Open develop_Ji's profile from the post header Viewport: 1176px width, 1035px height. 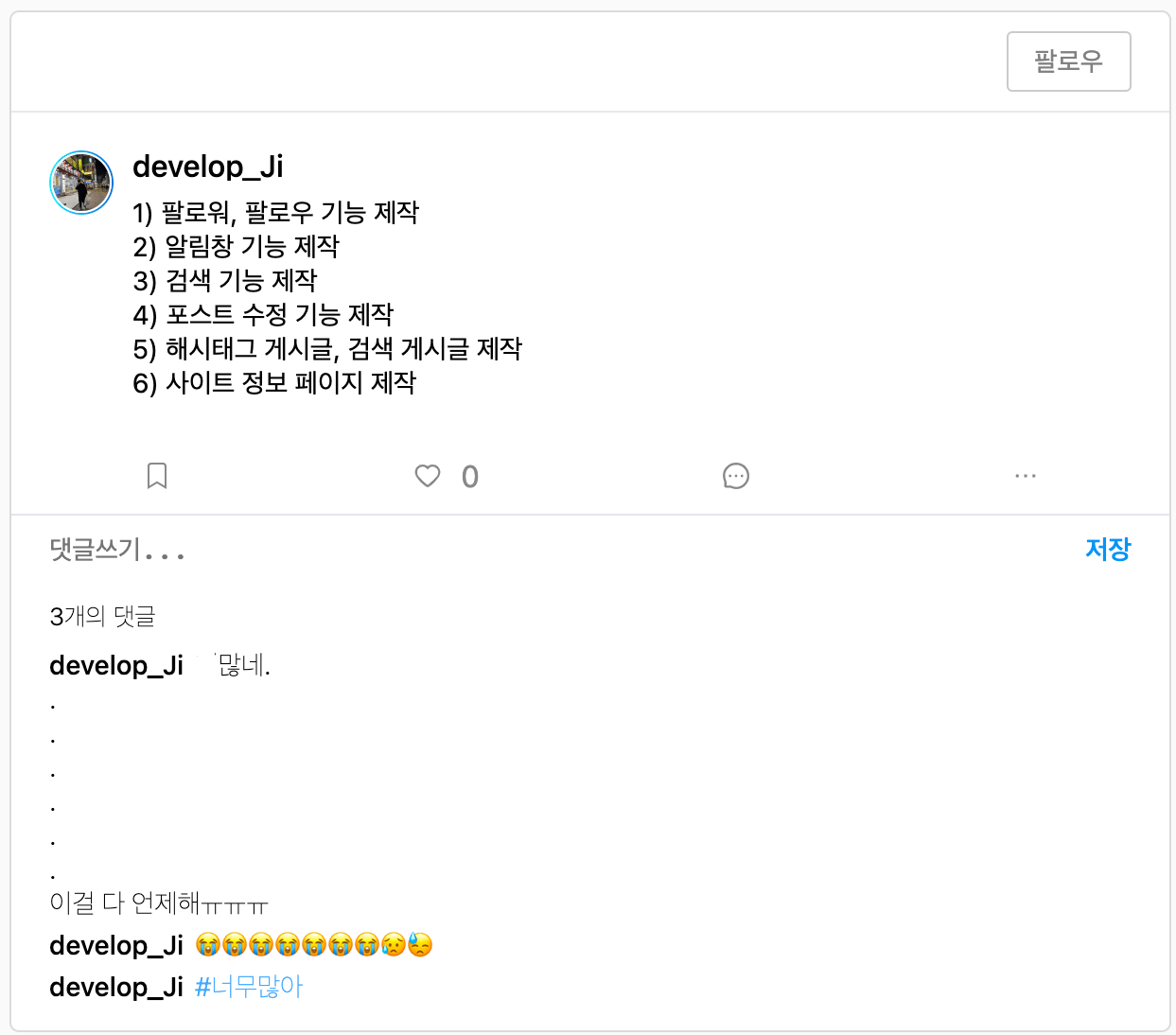[208, 167]
